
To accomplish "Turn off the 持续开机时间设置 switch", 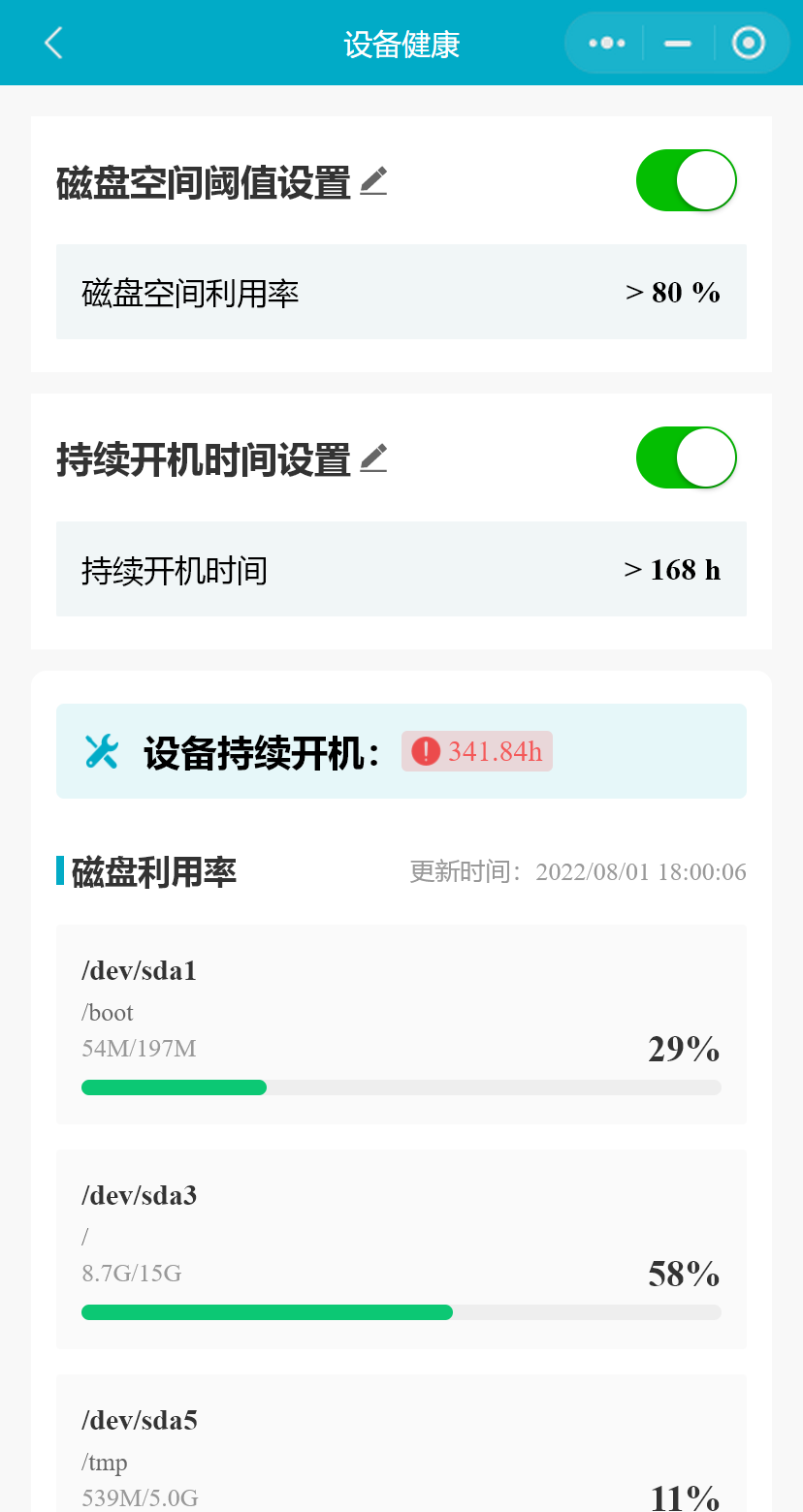I will click(x=687, y=457).
